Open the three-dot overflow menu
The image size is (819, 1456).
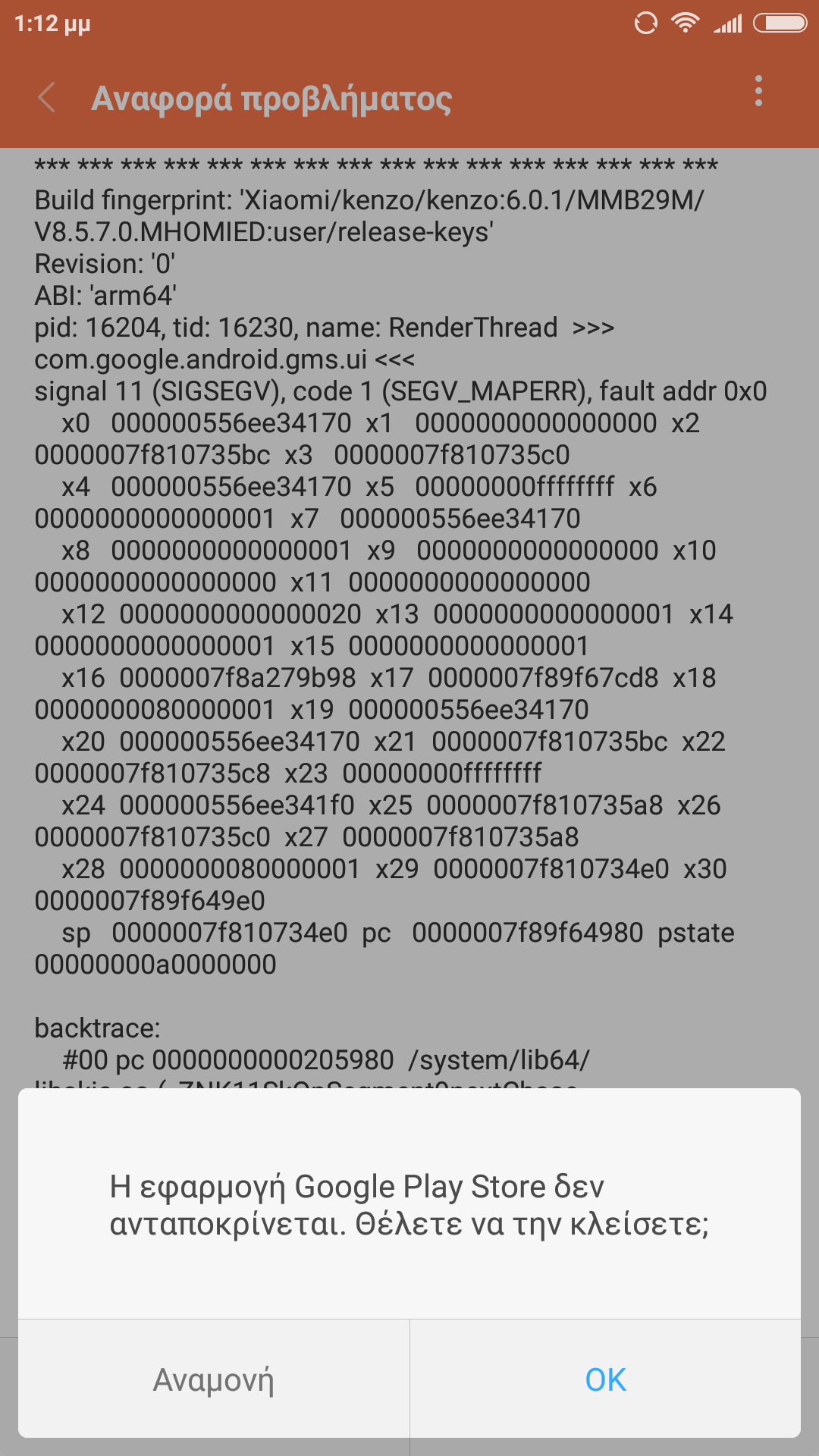[x=758, y=91]
